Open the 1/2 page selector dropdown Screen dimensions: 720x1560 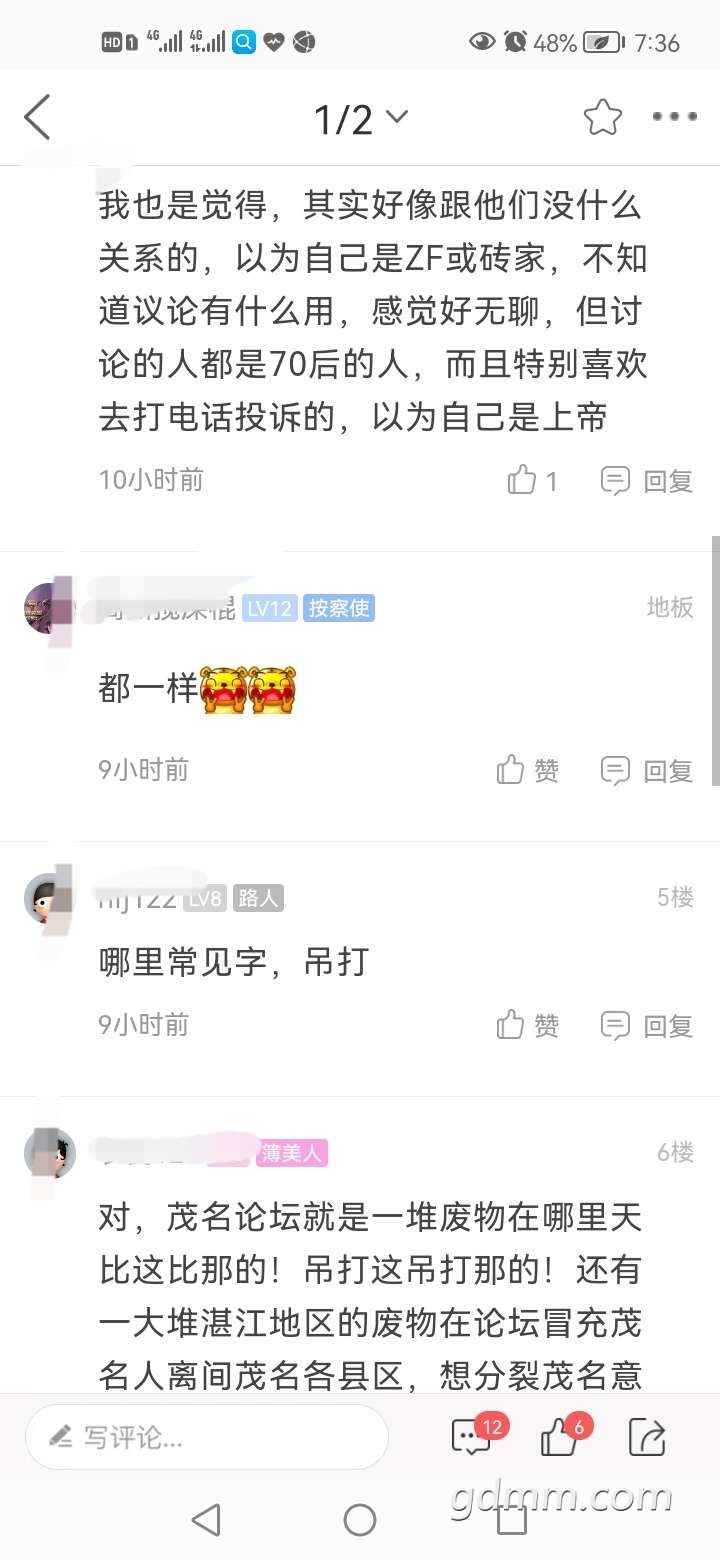(361, 119)
